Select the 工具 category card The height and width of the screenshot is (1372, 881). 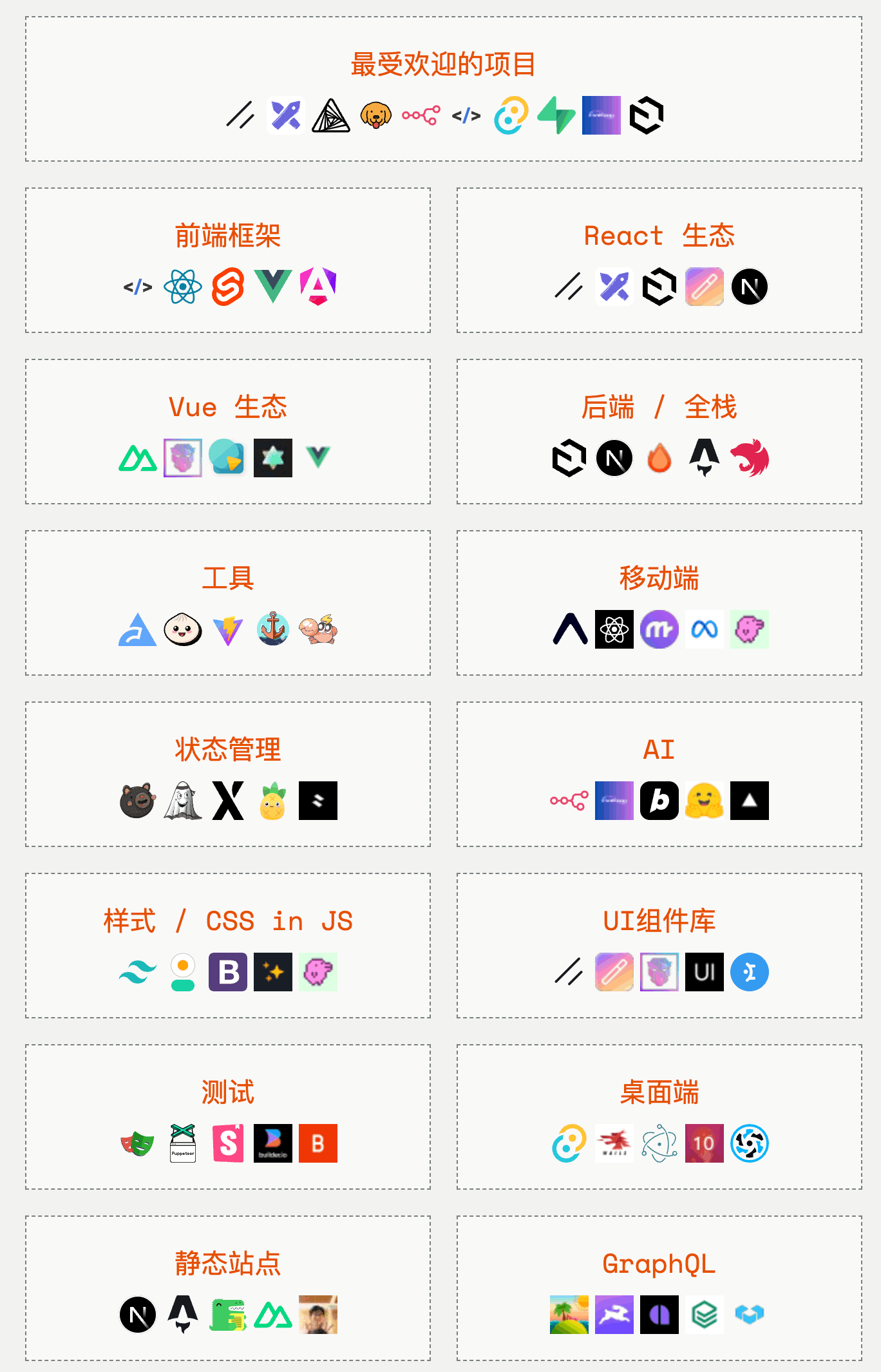pos(228,578)
